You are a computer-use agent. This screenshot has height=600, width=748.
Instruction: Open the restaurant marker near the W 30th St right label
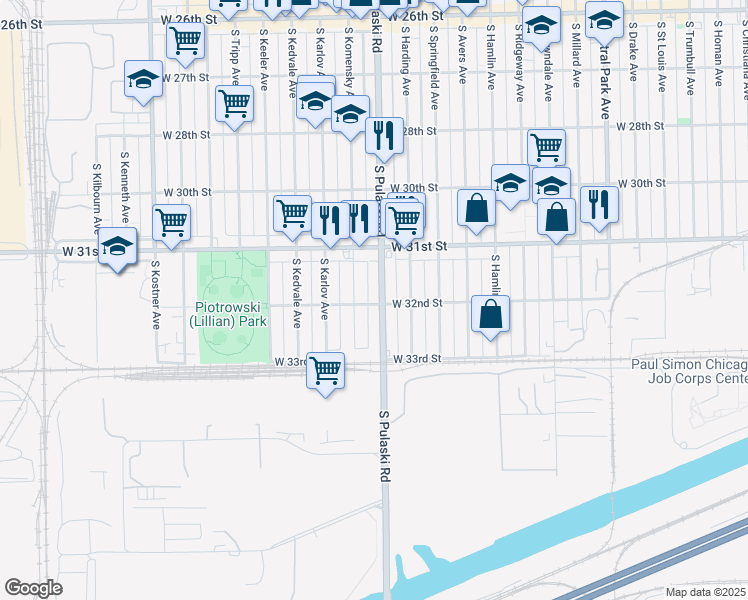[x=599, y=204]
